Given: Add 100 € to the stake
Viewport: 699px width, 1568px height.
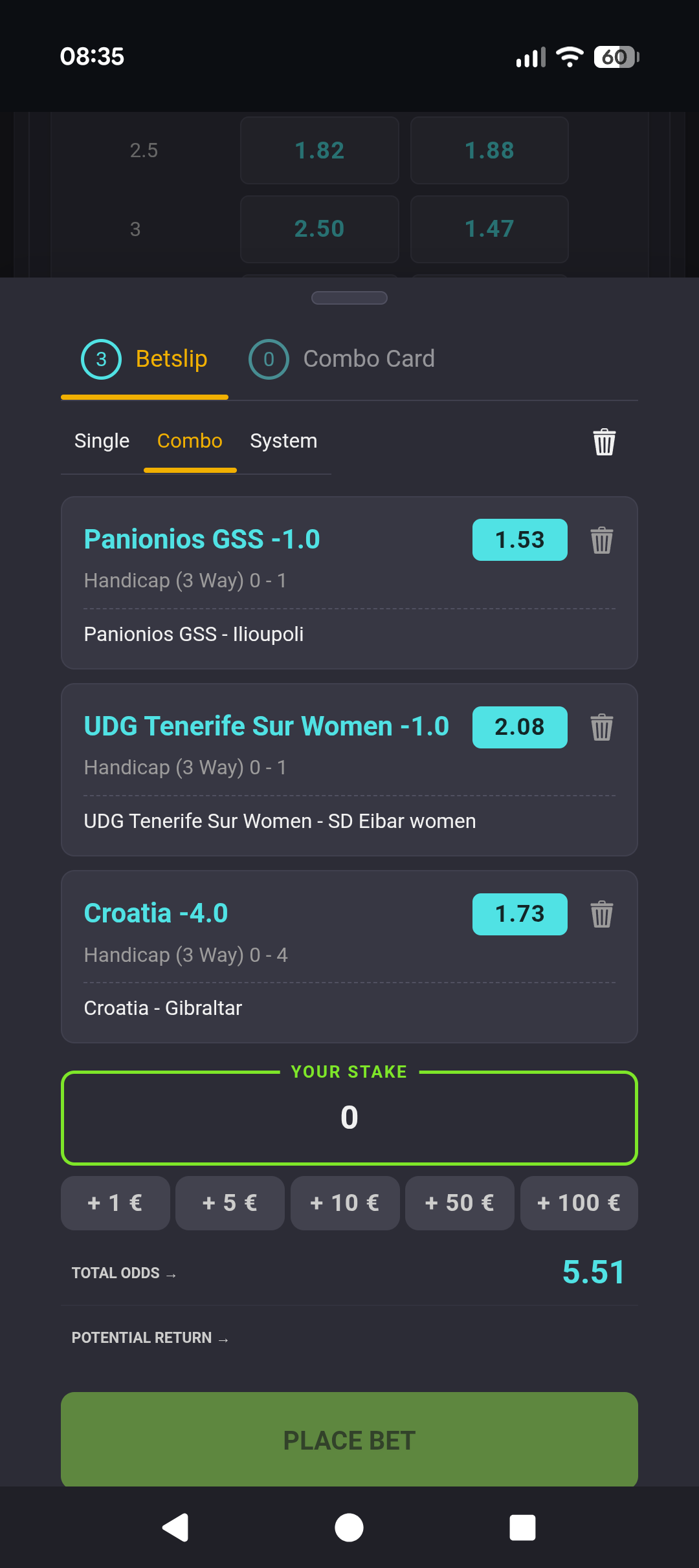Looking at the screenshot, I should (579, 1203).
